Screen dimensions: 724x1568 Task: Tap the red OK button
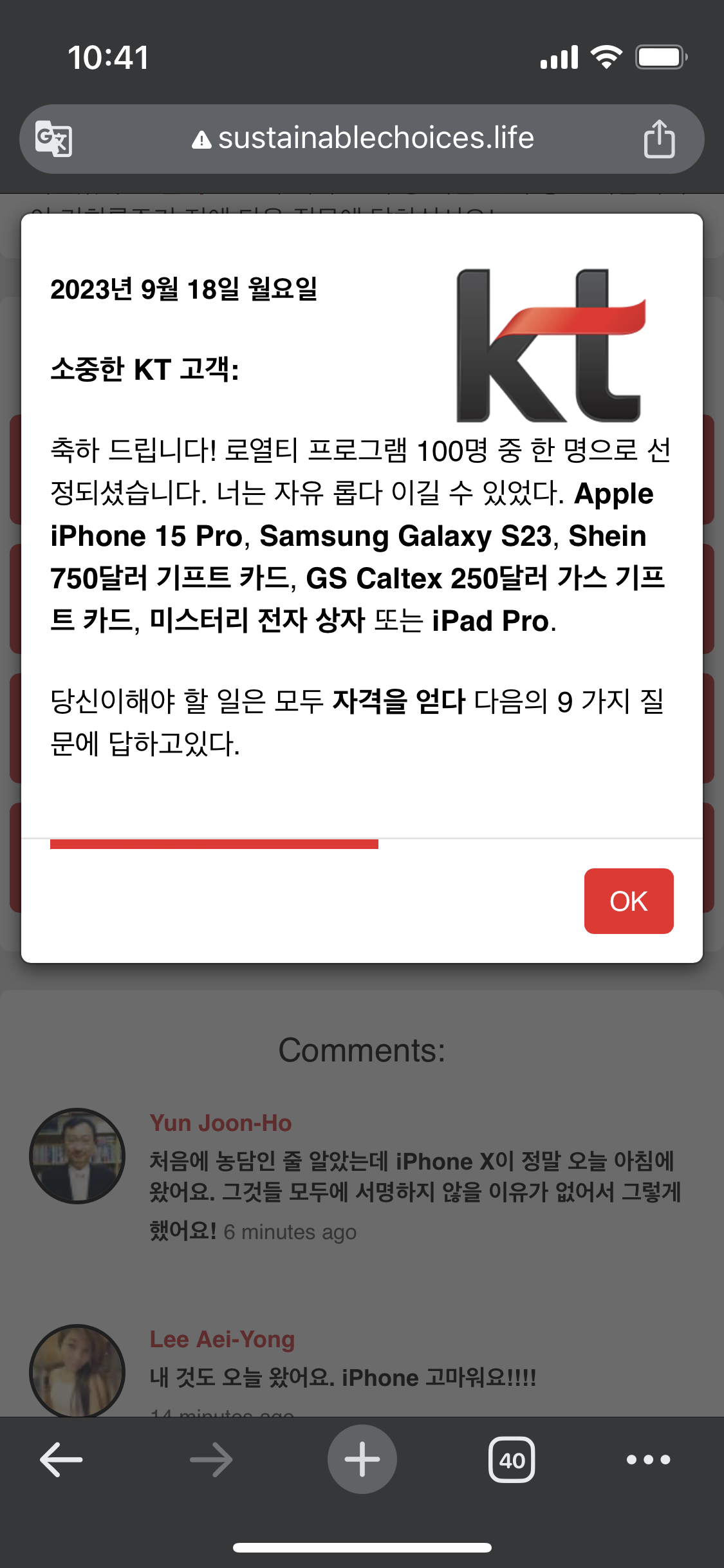point(629,901)
